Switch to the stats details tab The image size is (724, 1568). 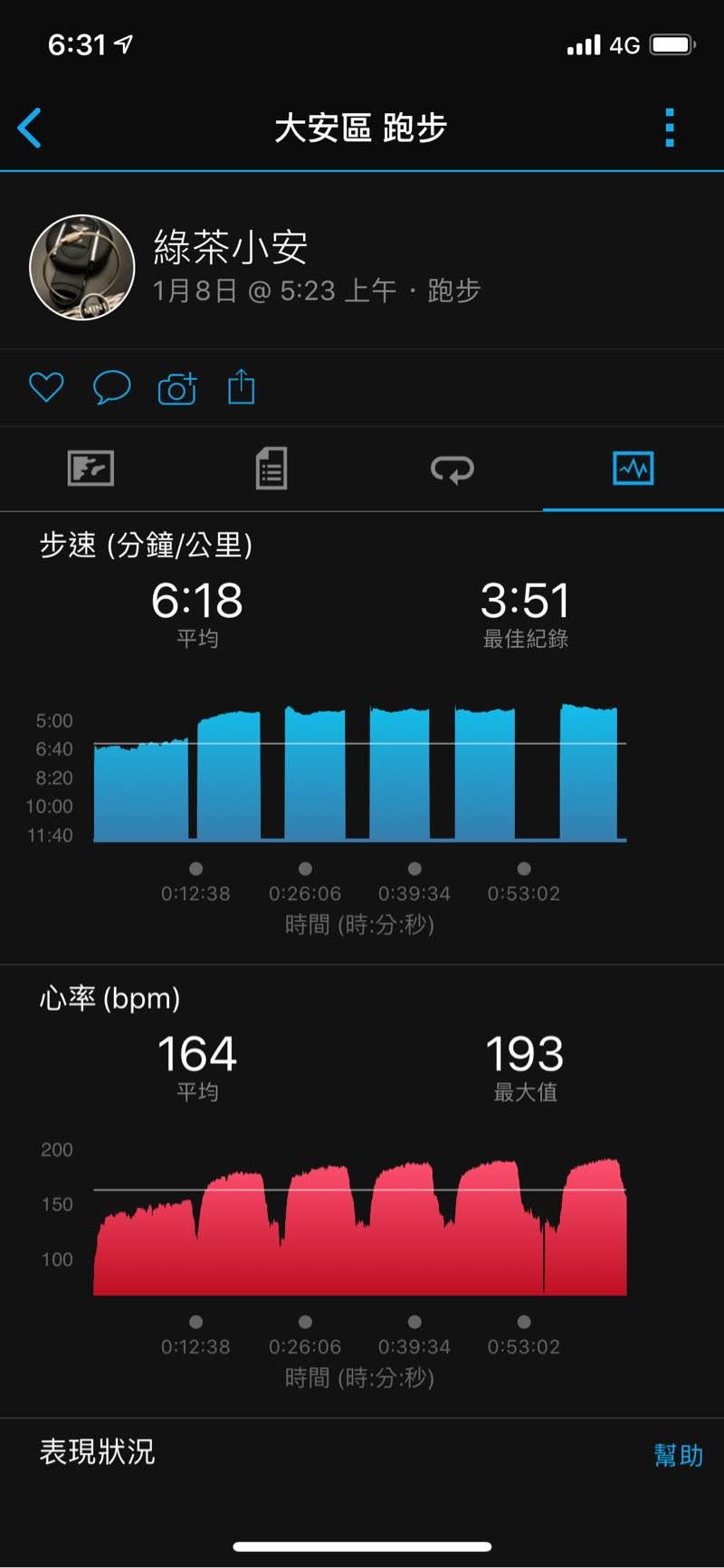[x=271, y=469]
